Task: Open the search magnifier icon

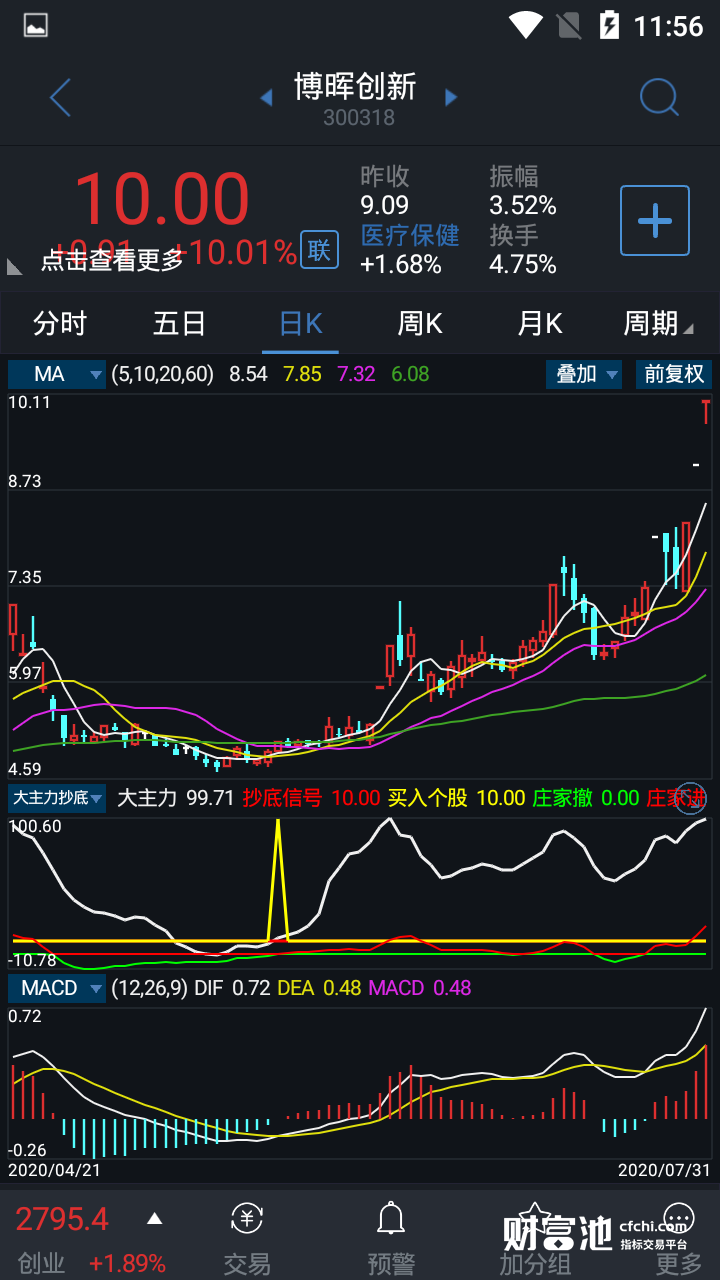Action: click(659, 98)
